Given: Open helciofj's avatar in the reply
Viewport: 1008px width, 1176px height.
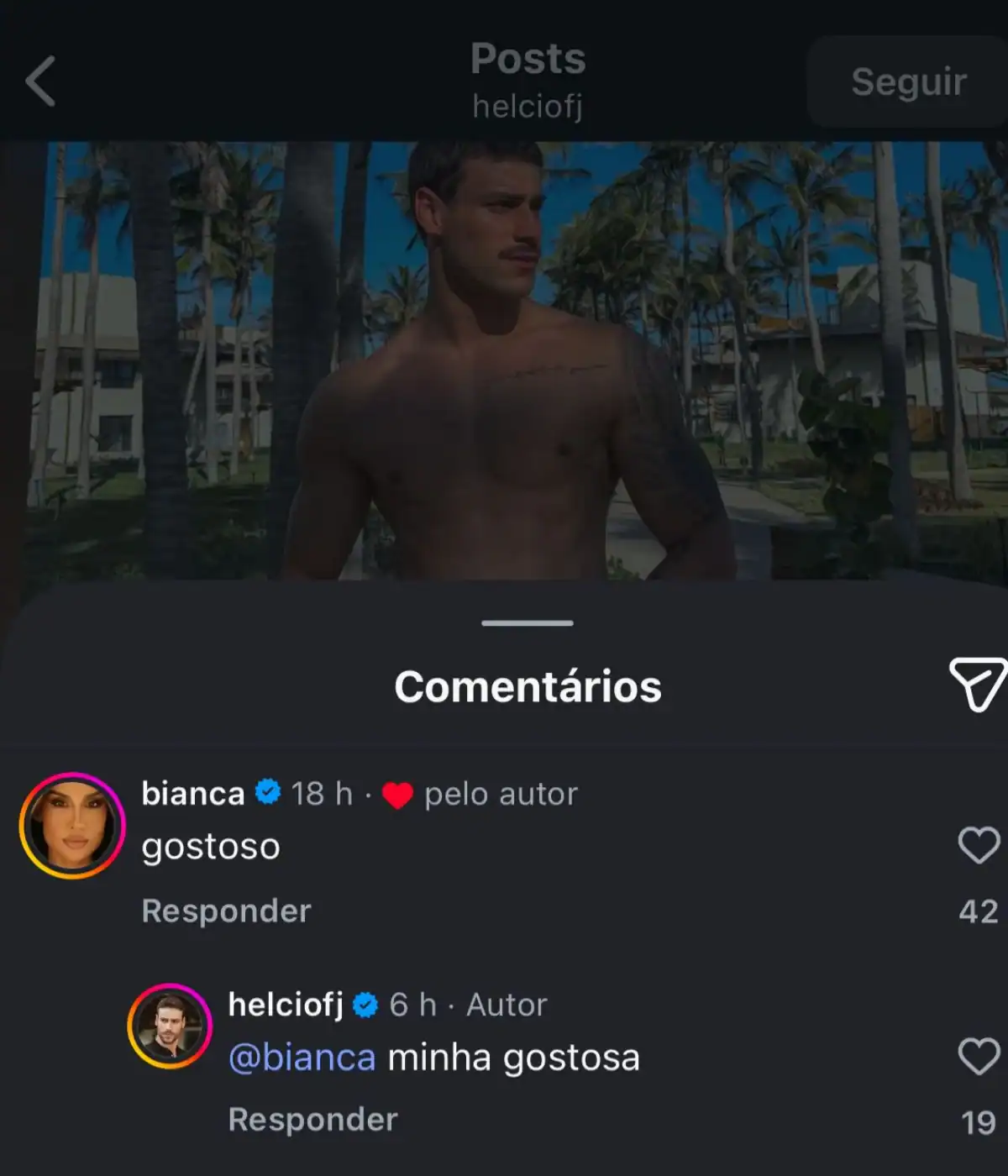Looking at the screenshot, I should click(170, 1026).
